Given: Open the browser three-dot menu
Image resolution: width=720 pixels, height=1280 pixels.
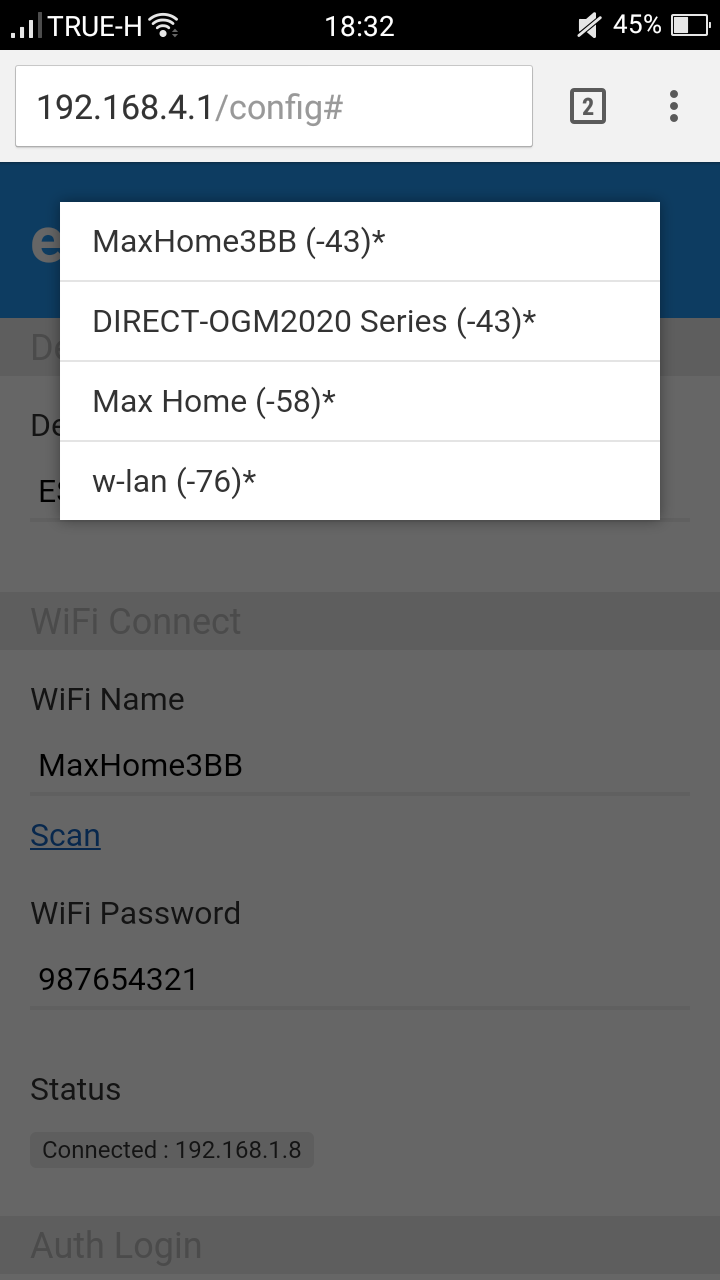Looking at the screenshot, I should [673, 105].
